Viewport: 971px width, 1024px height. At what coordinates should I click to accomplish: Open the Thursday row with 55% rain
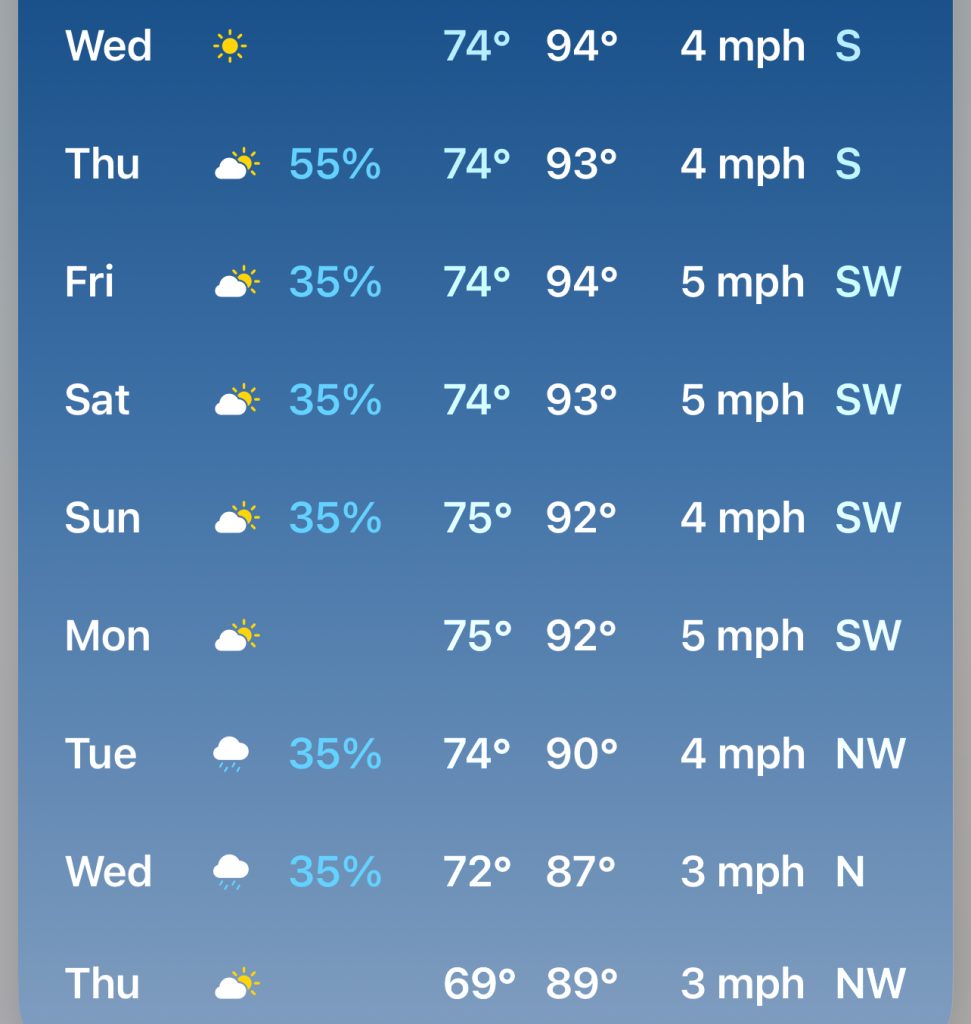point(485,164)
